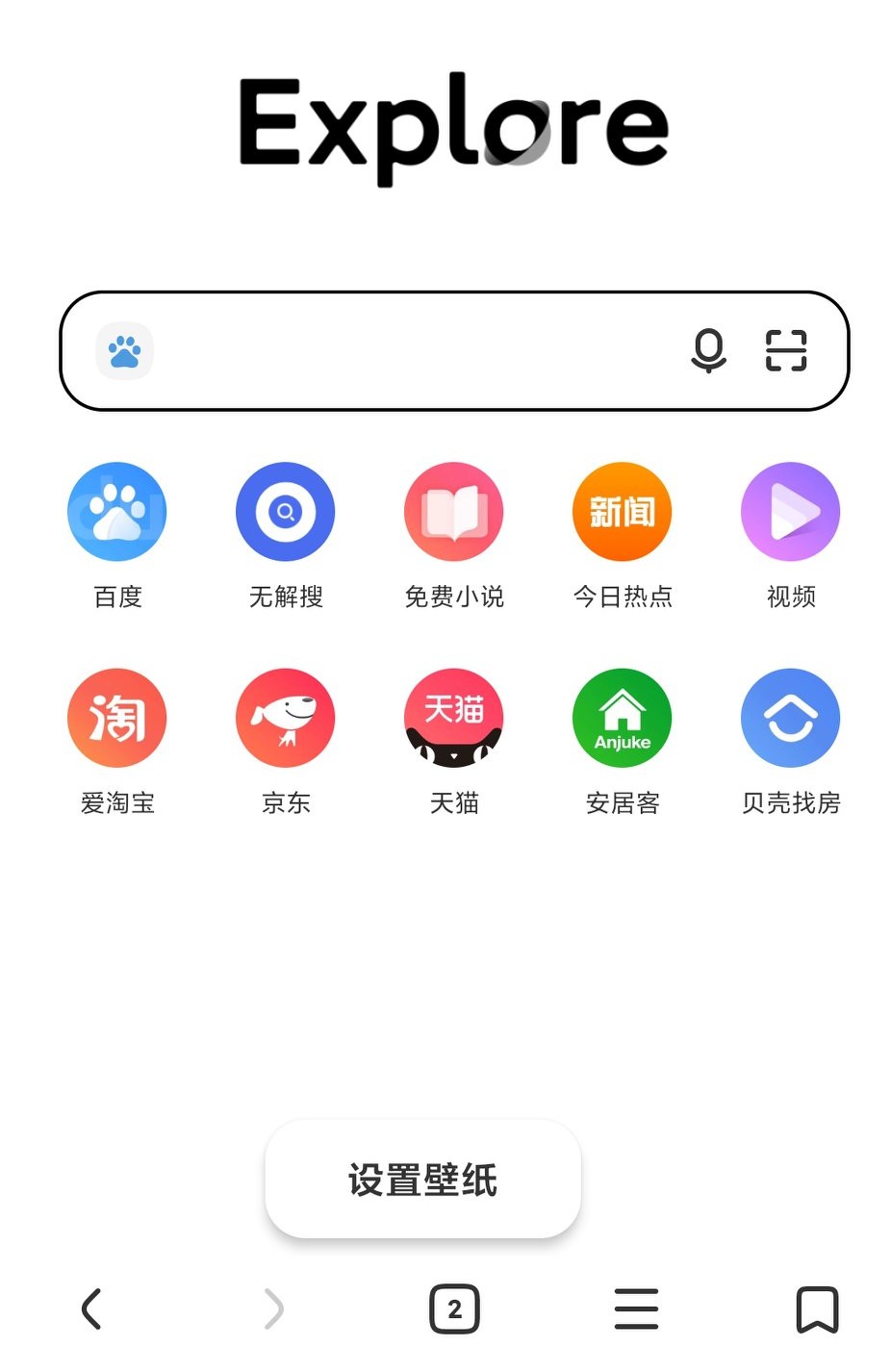Open the browser menu
891x1372 pixels.
point(636,1308)
